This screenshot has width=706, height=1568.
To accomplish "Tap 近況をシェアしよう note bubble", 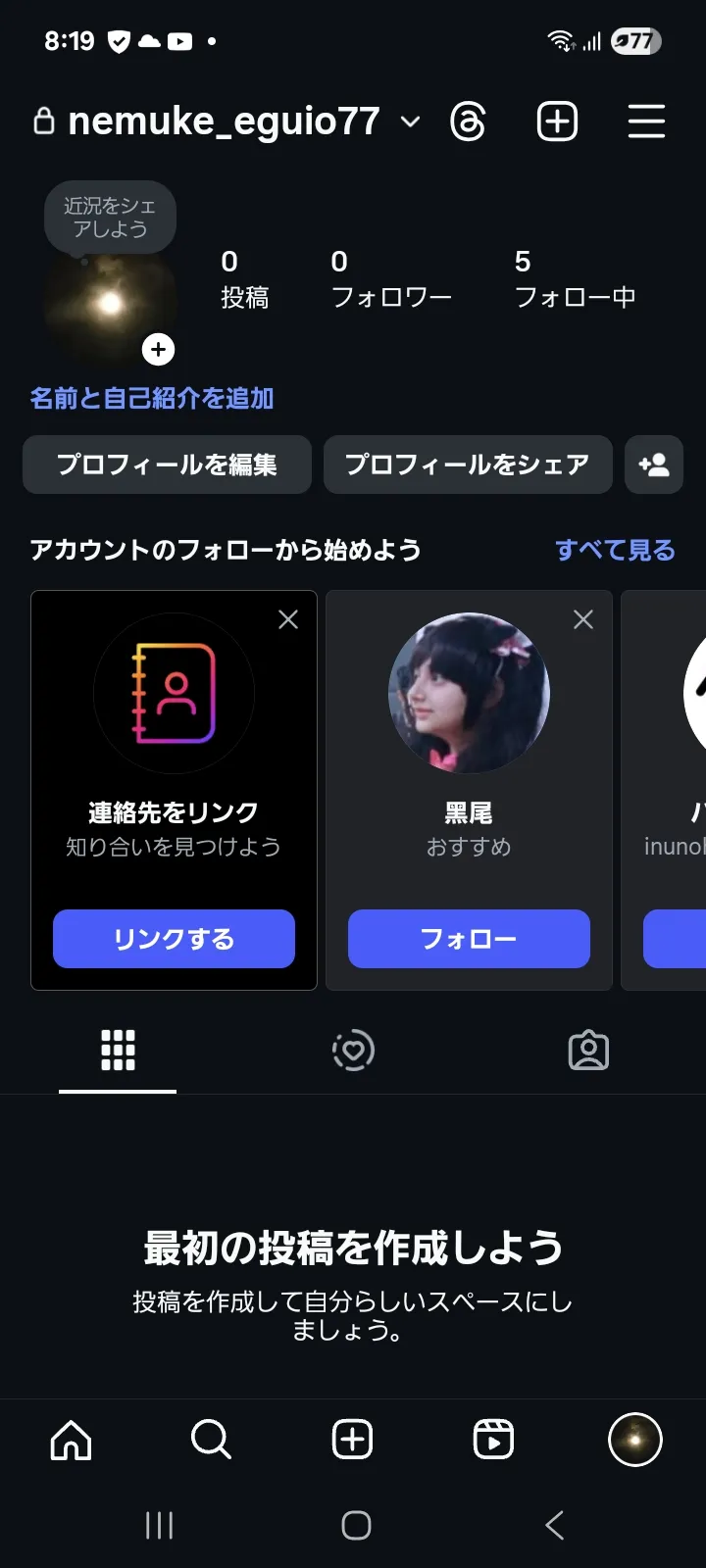I will (110, 218).
